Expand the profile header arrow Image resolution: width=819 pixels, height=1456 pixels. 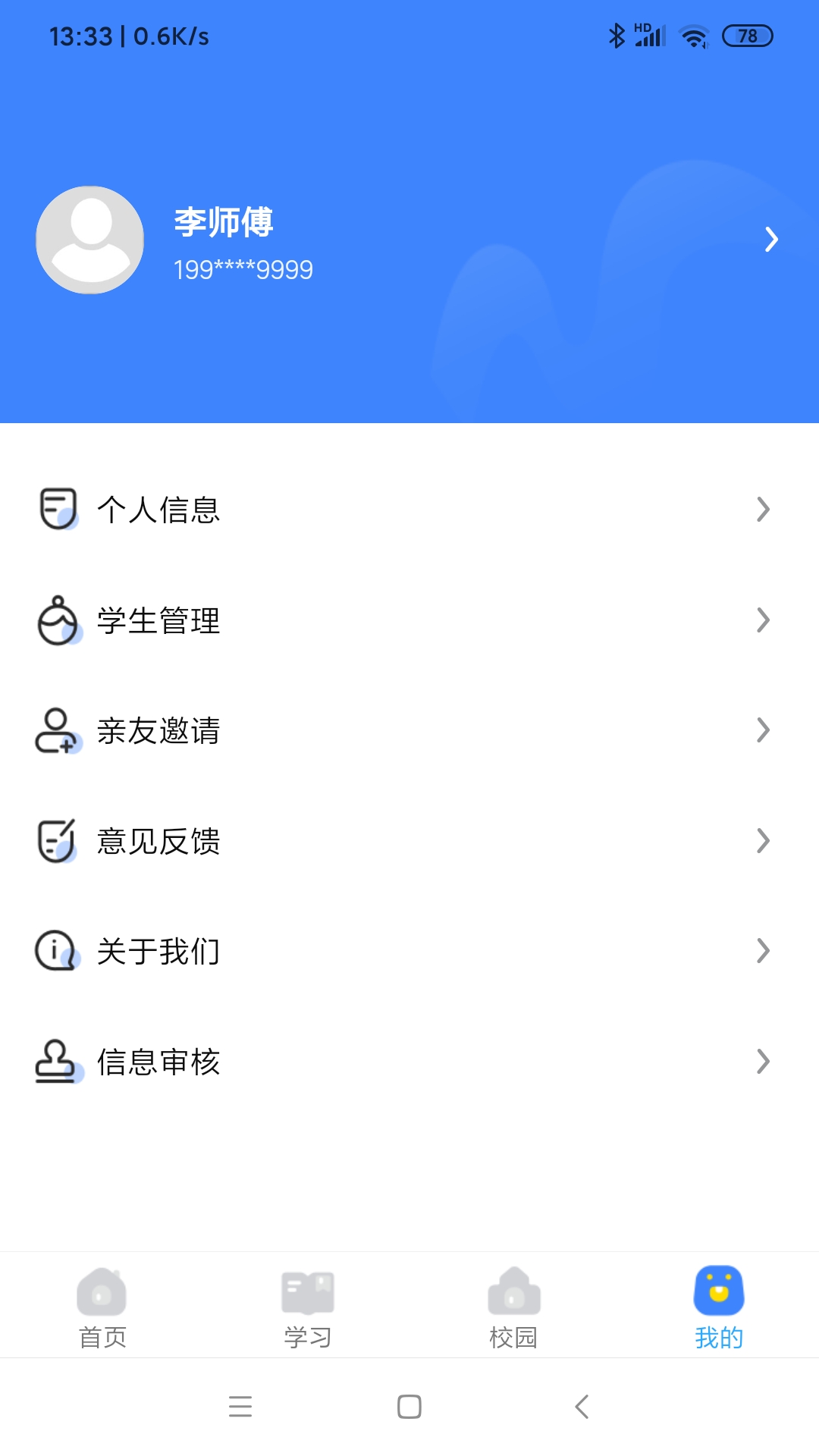tap(772, 239)
